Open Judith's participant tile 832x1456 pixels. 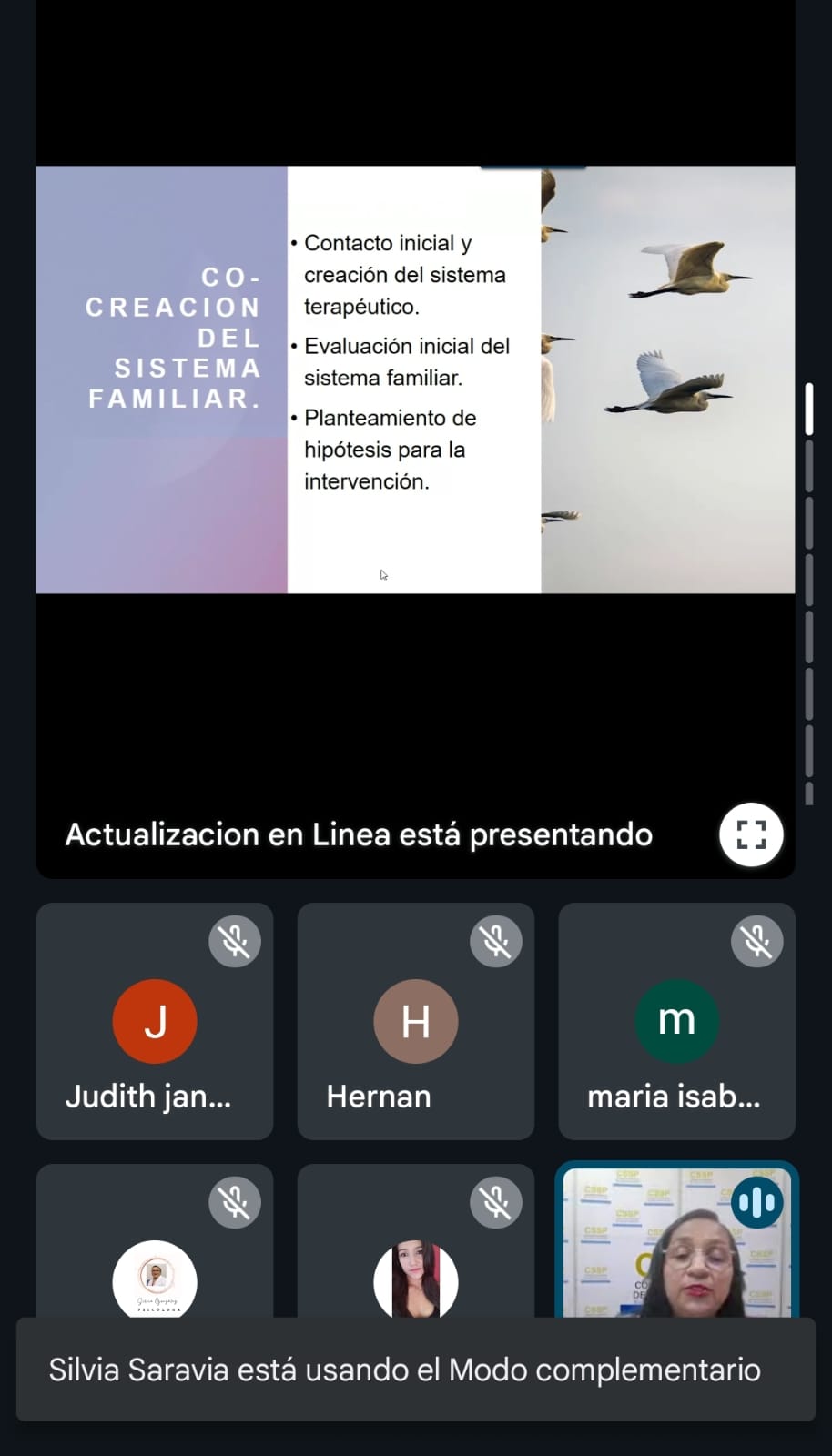tap(155, 1021)
